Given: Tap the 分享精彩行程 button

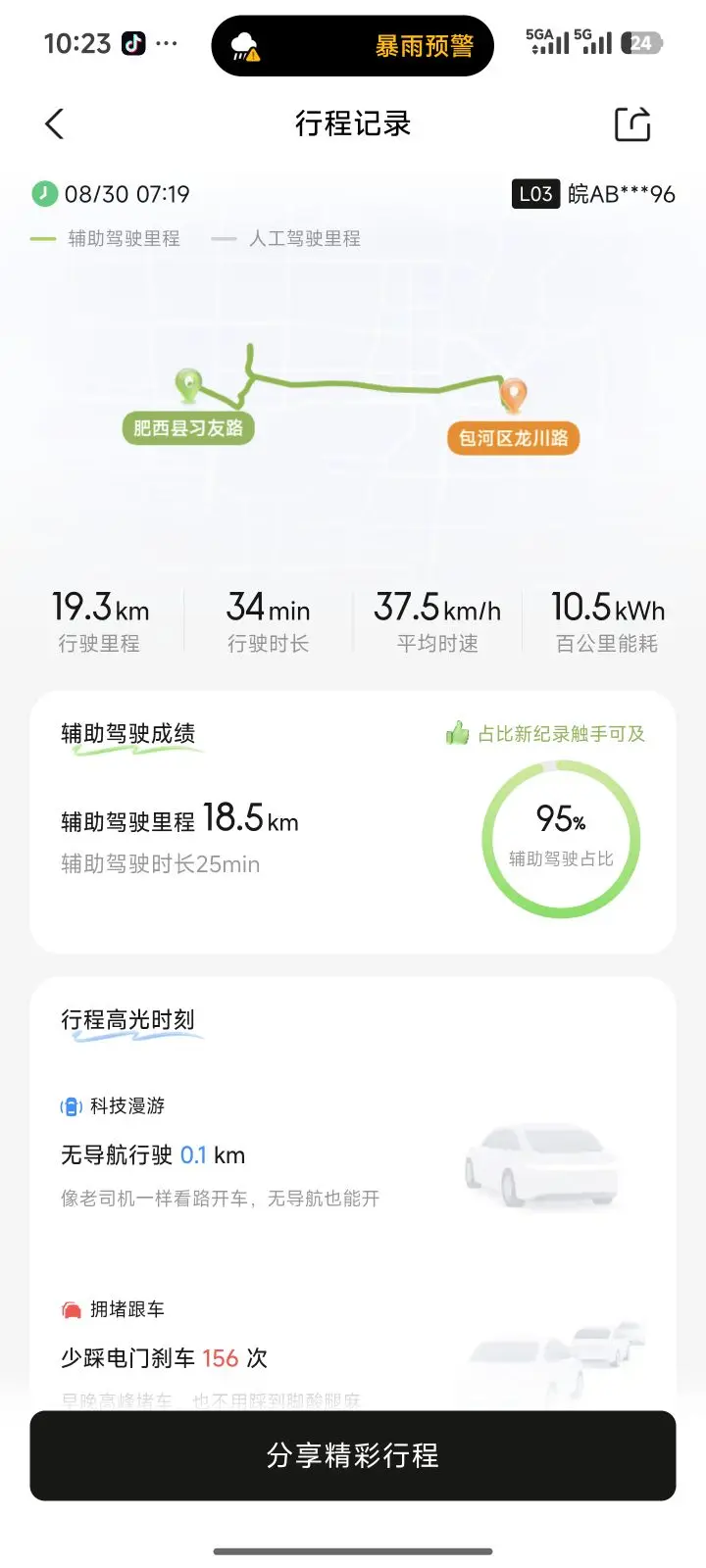Looking at the screenshot, I should 353,1455.
